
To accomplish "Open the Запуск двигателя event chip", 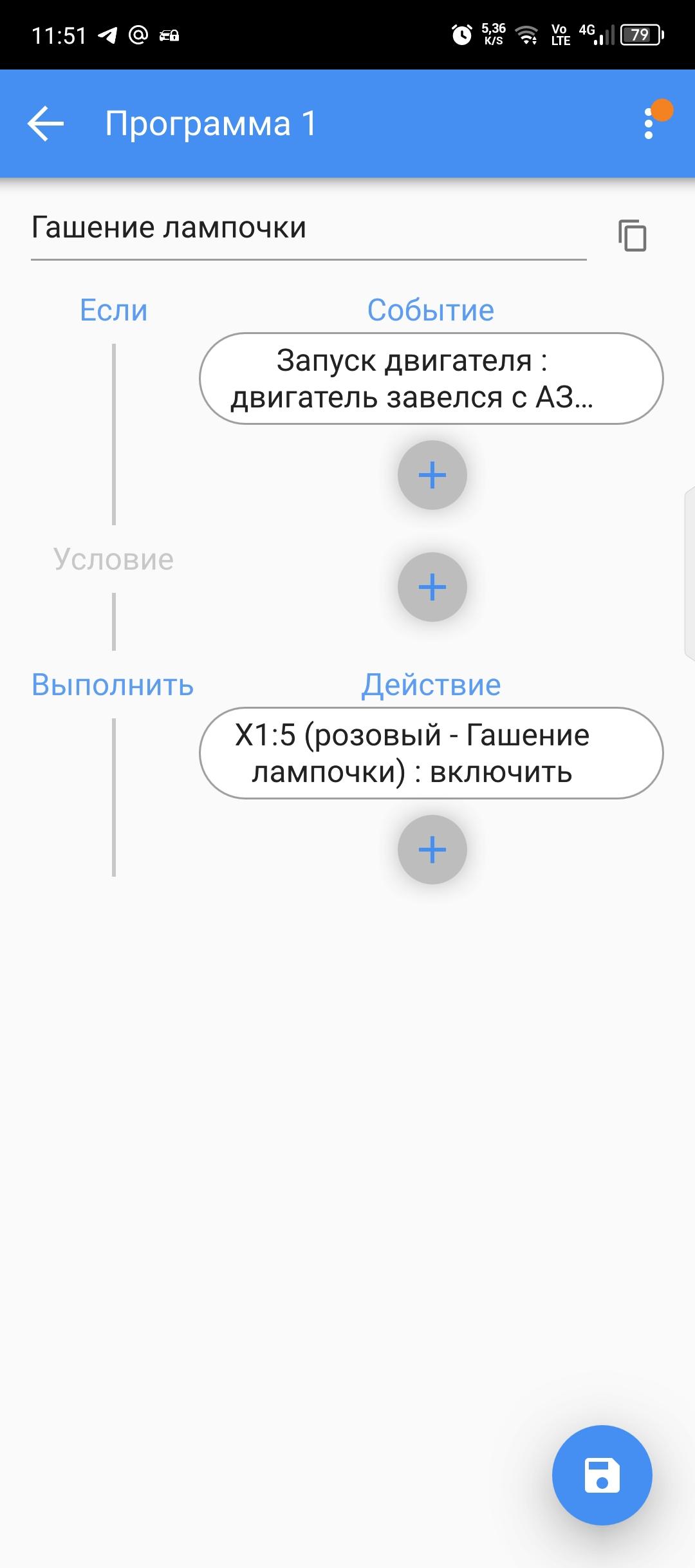I will coord(431,378).
